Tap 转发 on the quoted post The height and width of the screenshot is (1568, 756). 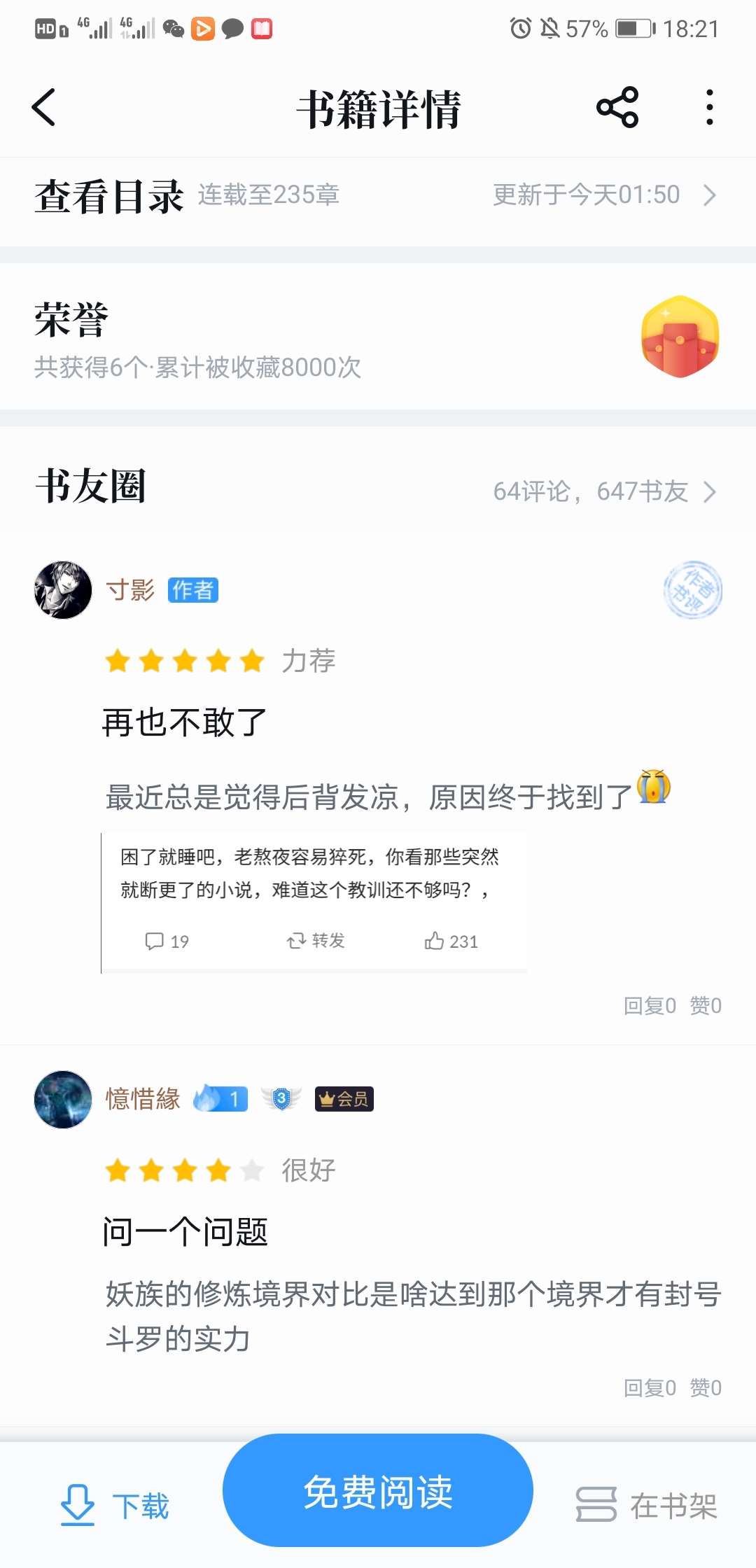[x=316, y=941]
